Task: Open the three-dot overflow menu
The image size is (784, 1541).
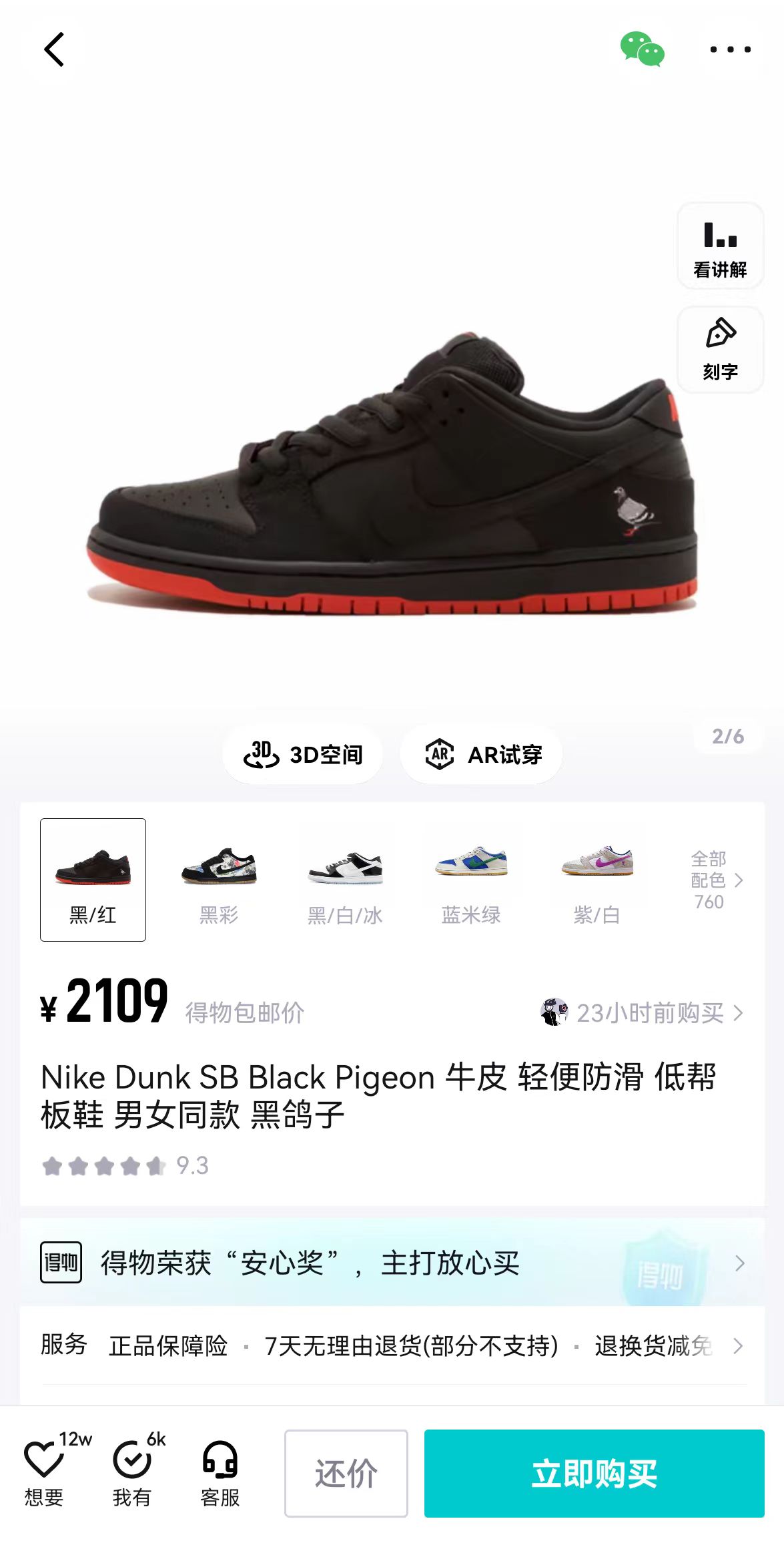Action: point(730,49)
